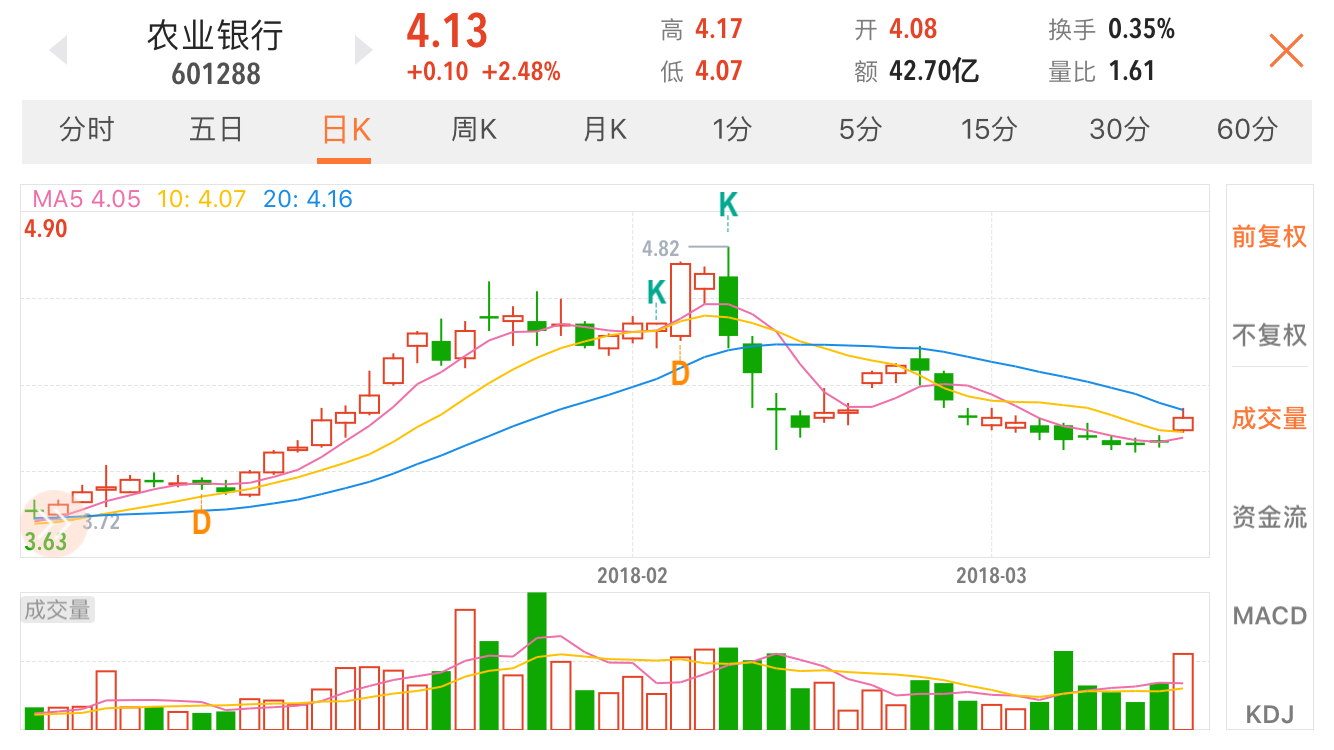Switch to the 五日 tab
Screen dimensions: 1334x750
pos(216,130)
